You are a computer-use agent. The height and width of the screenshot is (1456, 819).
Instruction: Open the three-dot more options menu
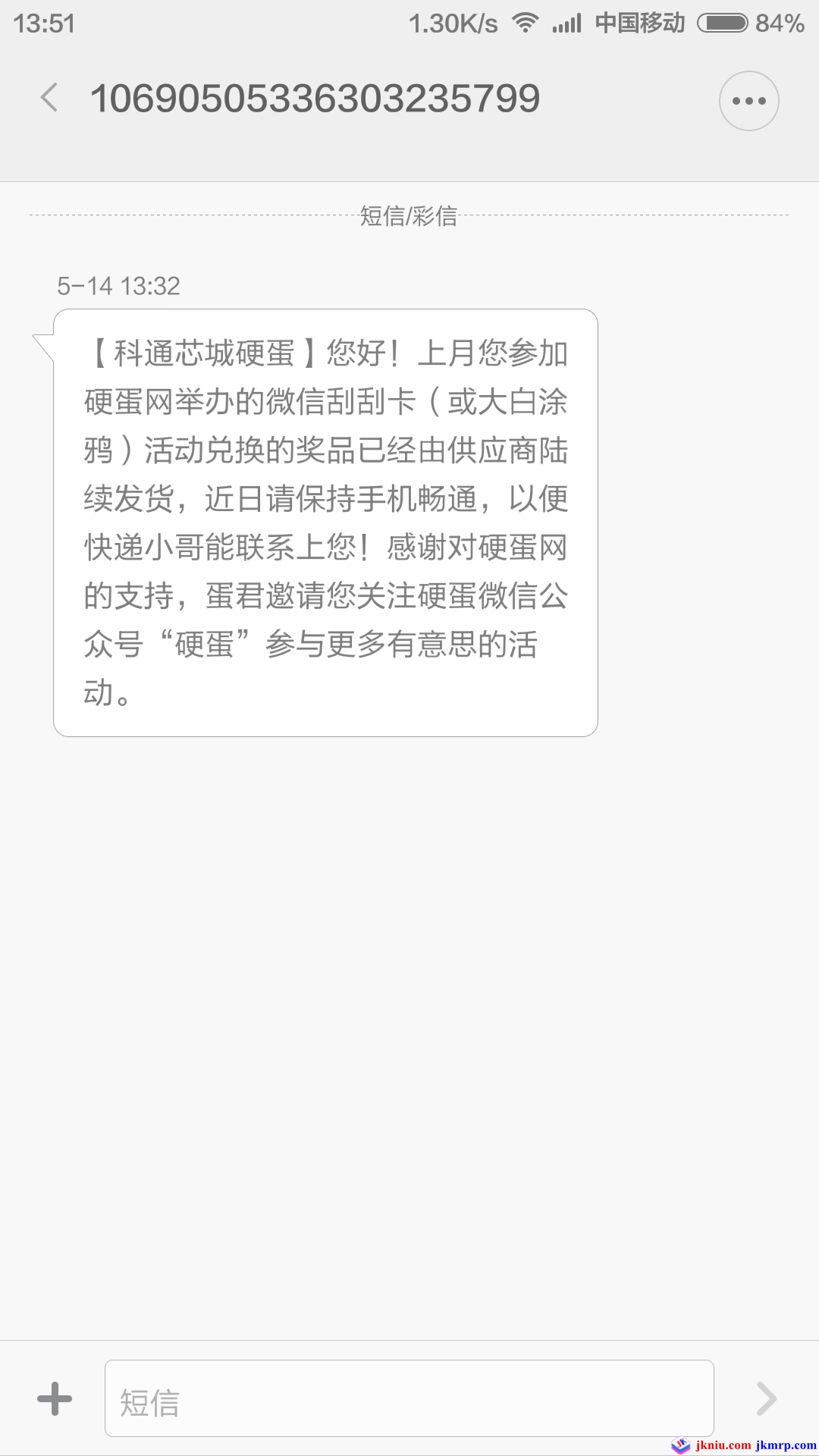click(748, 101)
